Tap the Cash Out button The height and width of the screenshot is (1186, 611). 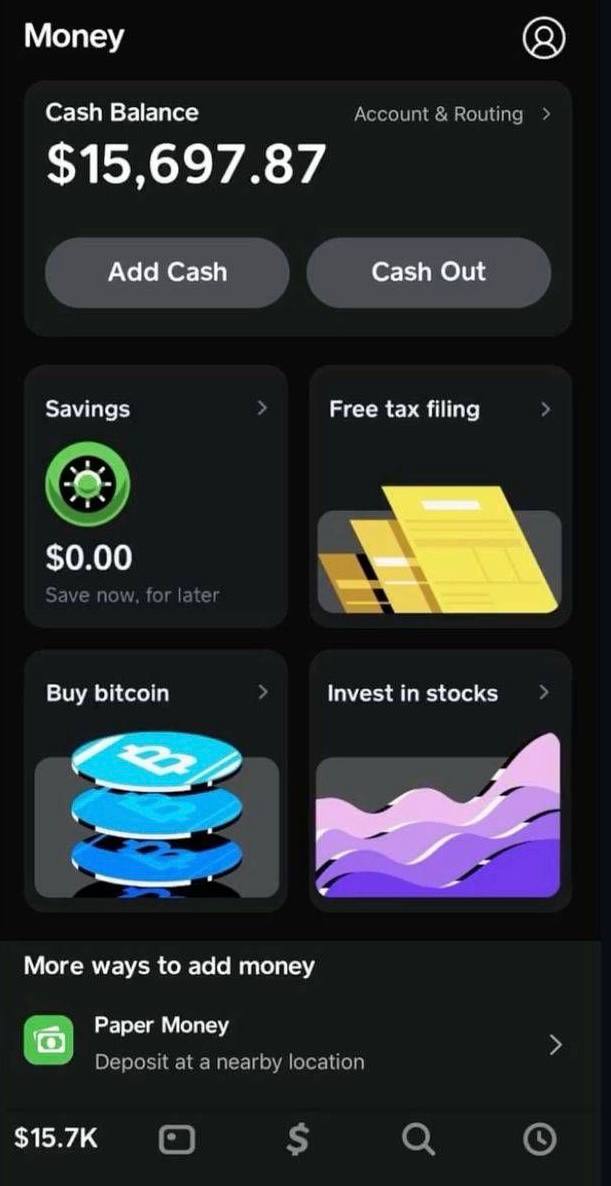pos(428,272)
